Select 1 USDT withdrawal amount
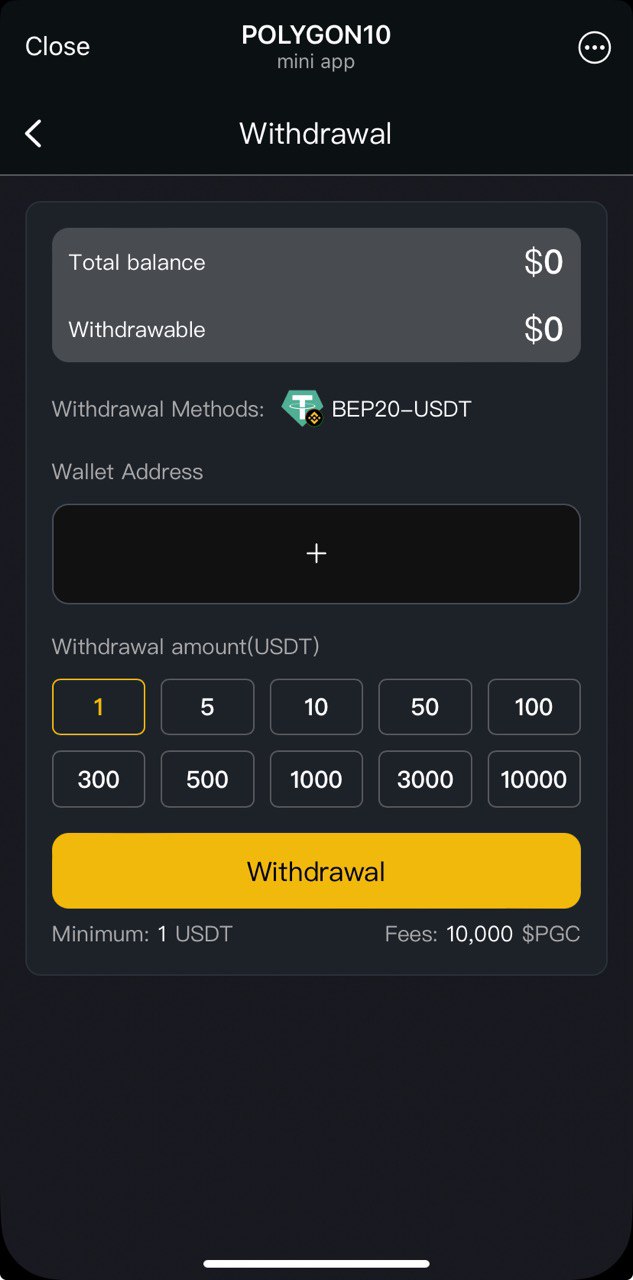The image size is (633, 1280). pyautogui.click(x=98, y=707)
